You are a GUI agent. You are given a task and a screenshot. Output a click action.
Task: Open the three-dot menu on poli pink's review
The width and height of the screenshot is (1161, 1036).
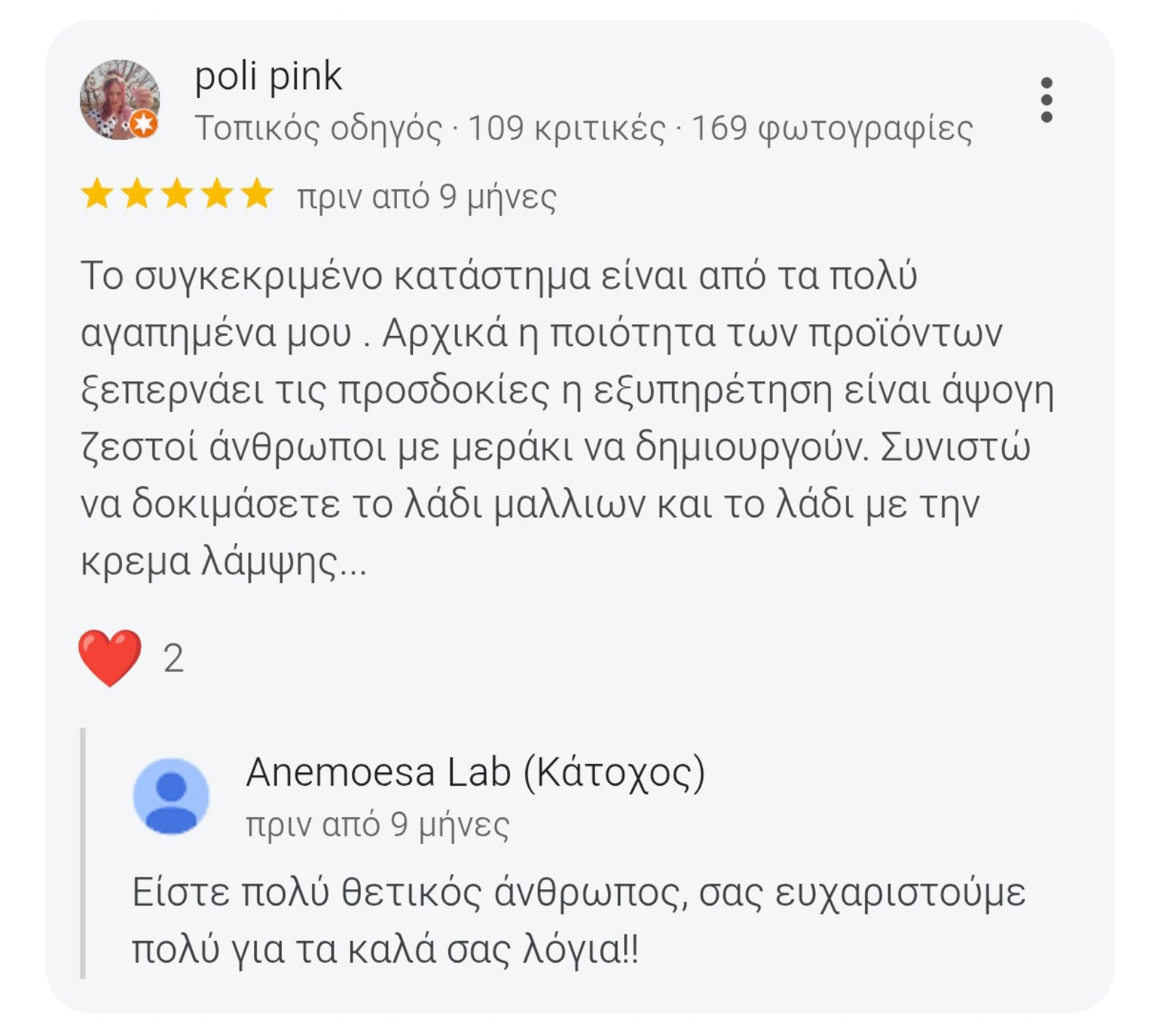[1046, 100]
